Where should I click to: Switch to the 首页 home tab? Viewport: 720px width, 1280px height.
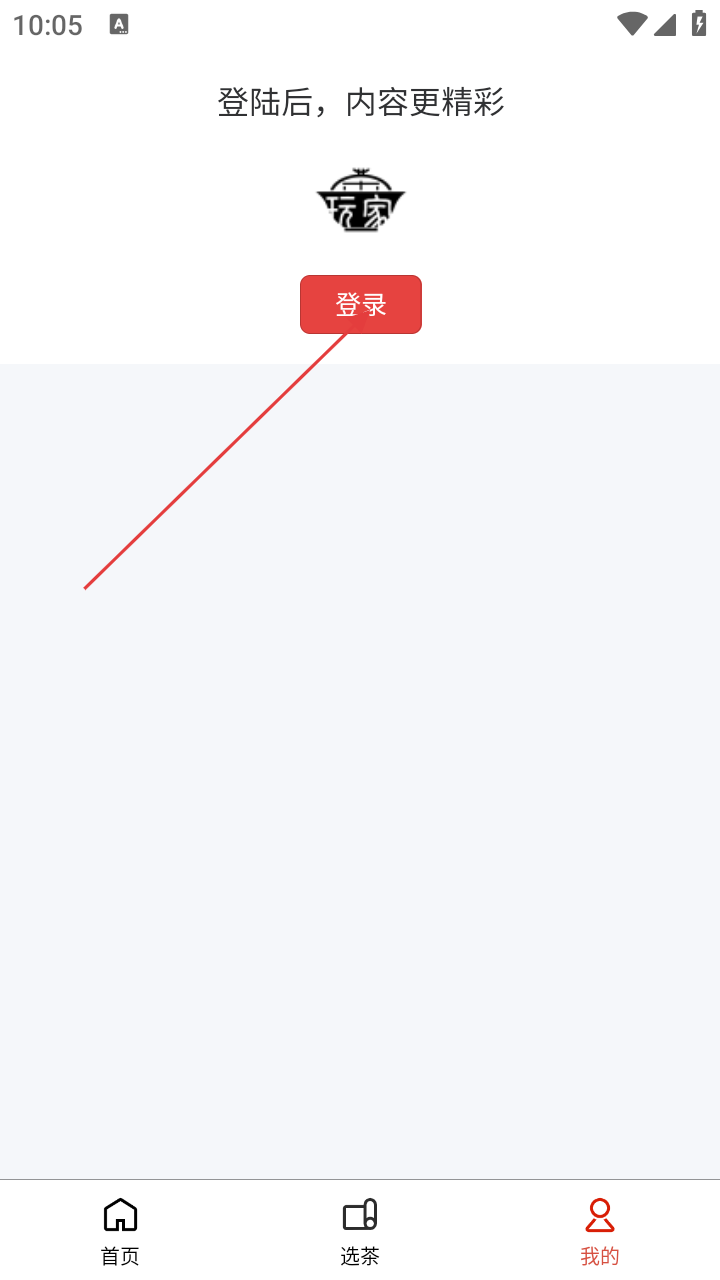[120, 1232]
